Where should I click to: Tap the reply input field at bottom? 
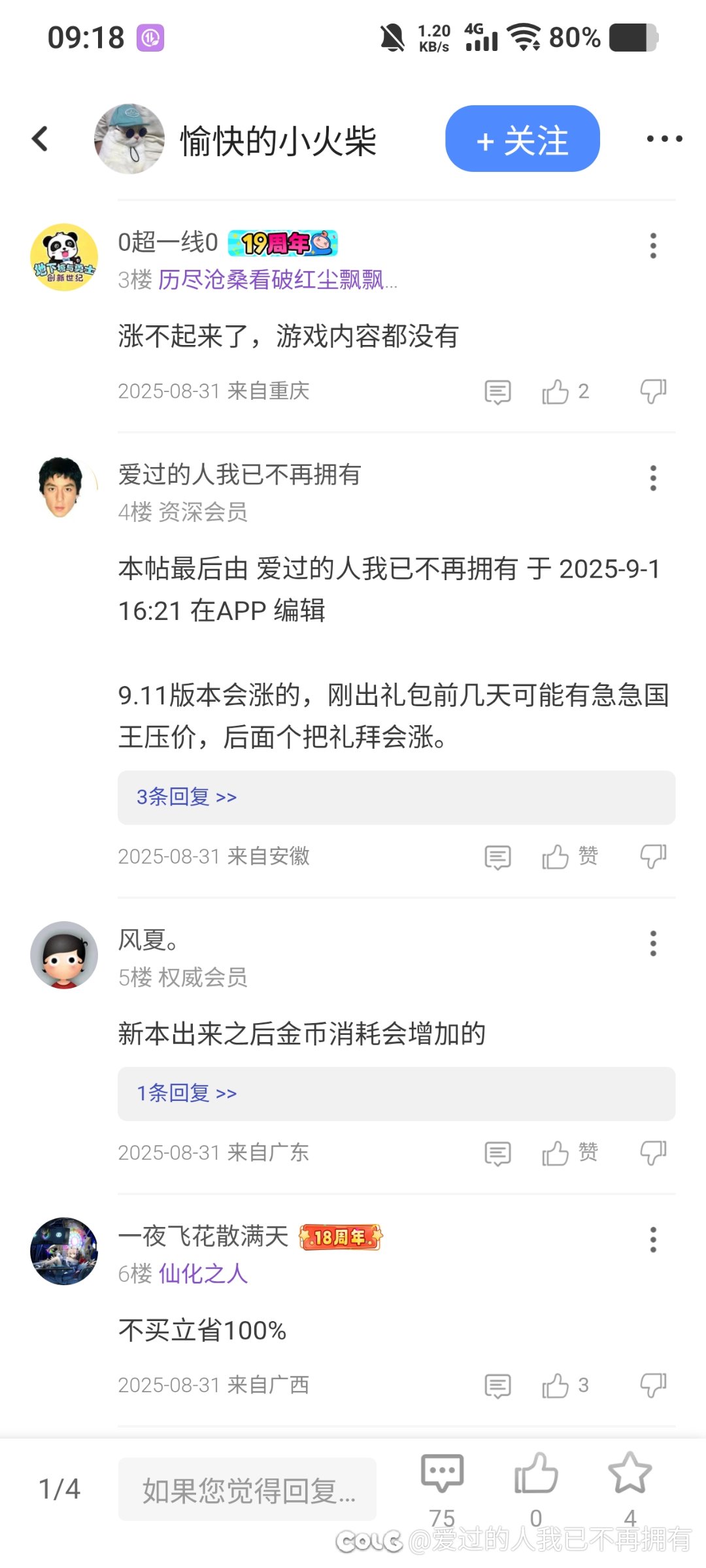(x=247, y=1490)
